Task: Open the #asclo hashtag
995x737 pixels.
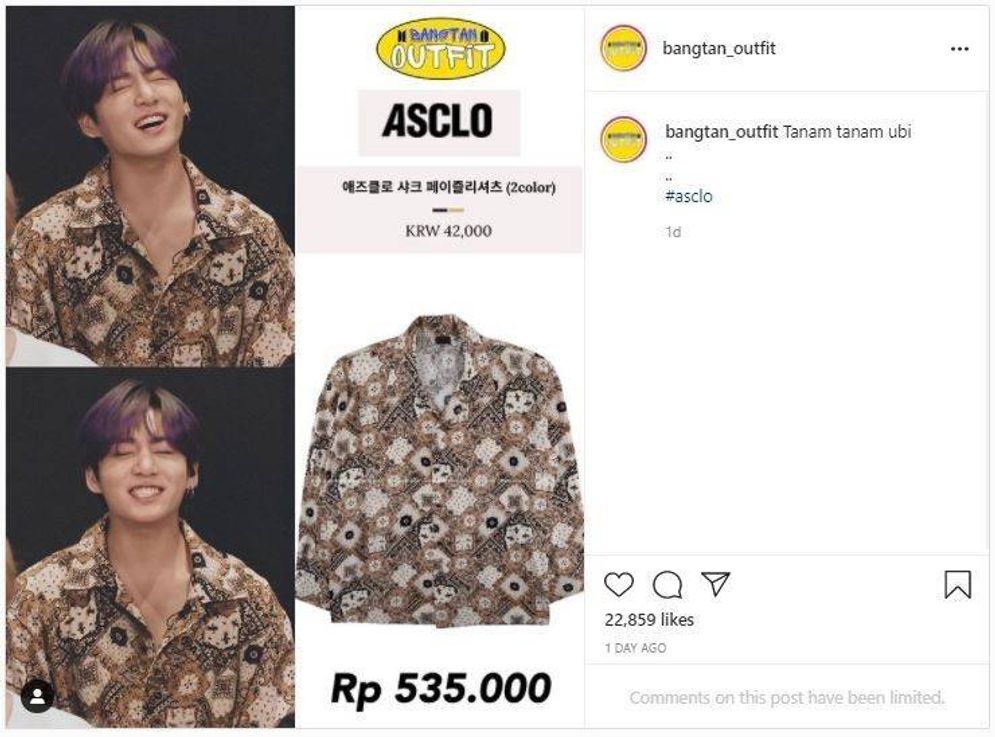Action: click(688, 196)
